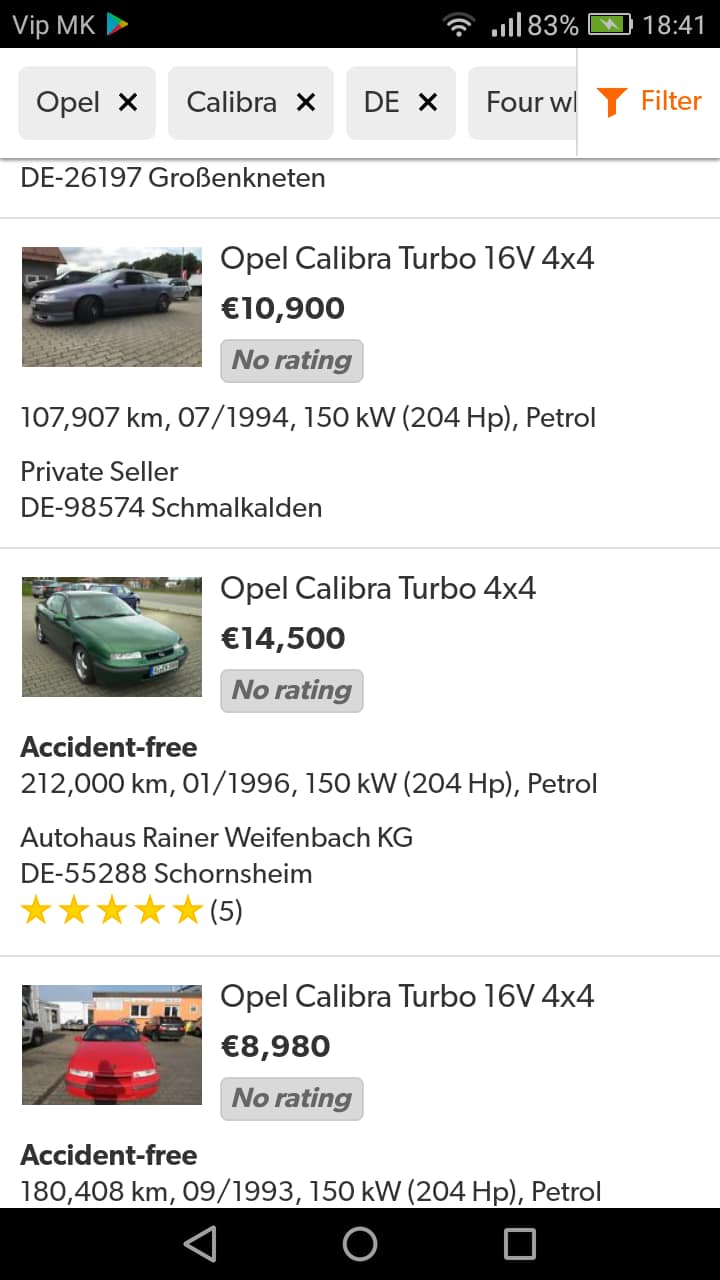Screen dimensions: 720x1280
Task: Remove the Opel filter chip
Action: tap(128, 102)
